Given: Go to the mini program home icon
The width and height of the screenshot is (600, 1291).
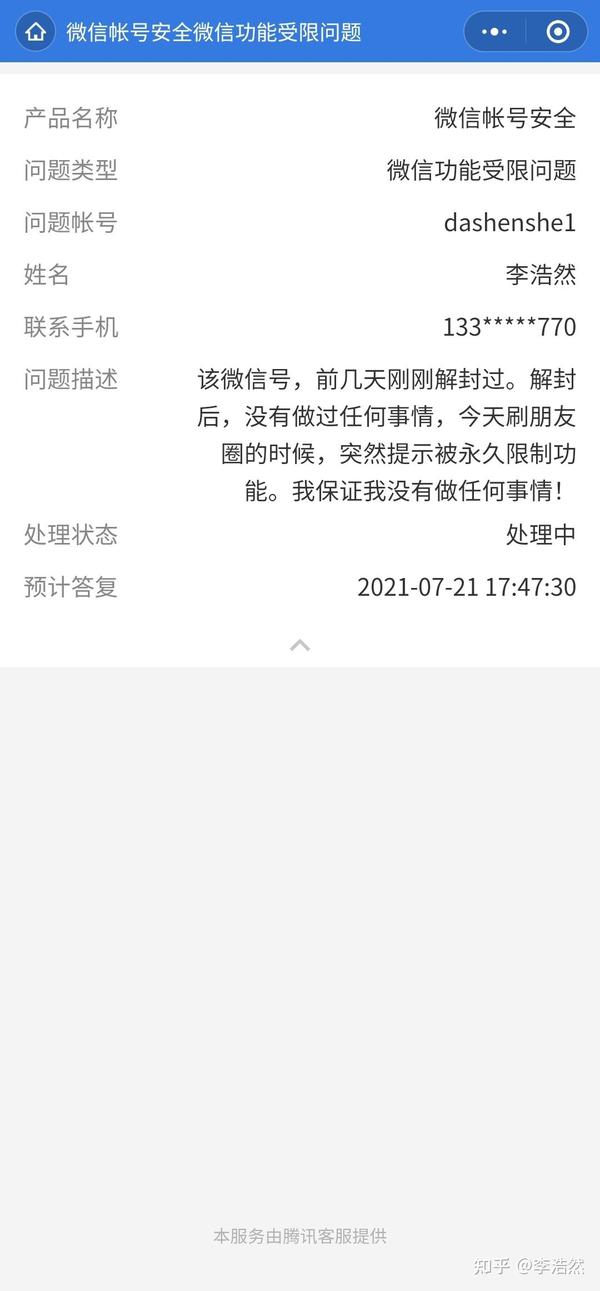Looking at the screenshot, I should 36,32.
